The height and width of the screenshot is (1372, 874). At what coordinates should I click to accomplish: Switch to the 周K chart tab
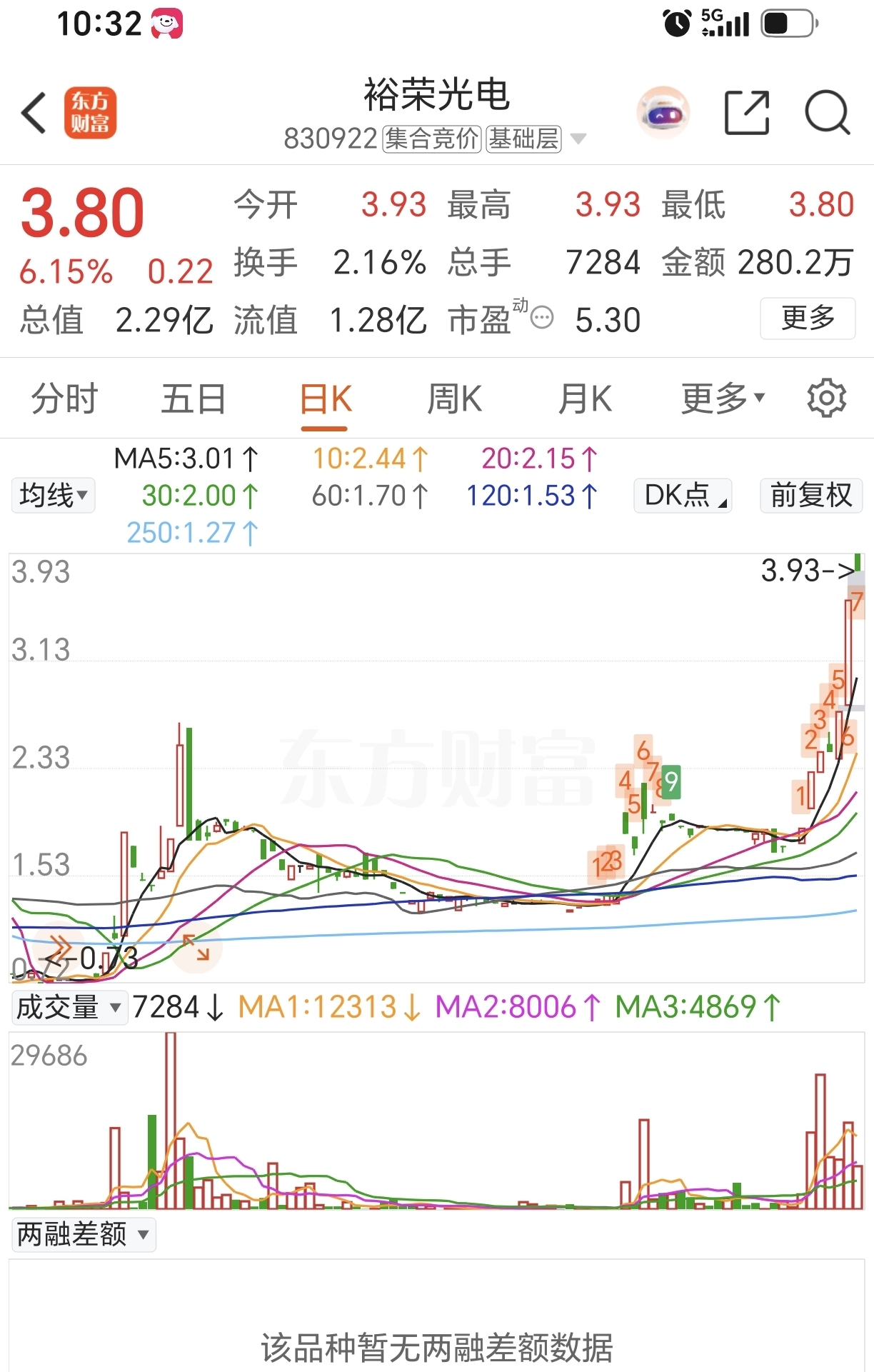(x=455, y=399)
